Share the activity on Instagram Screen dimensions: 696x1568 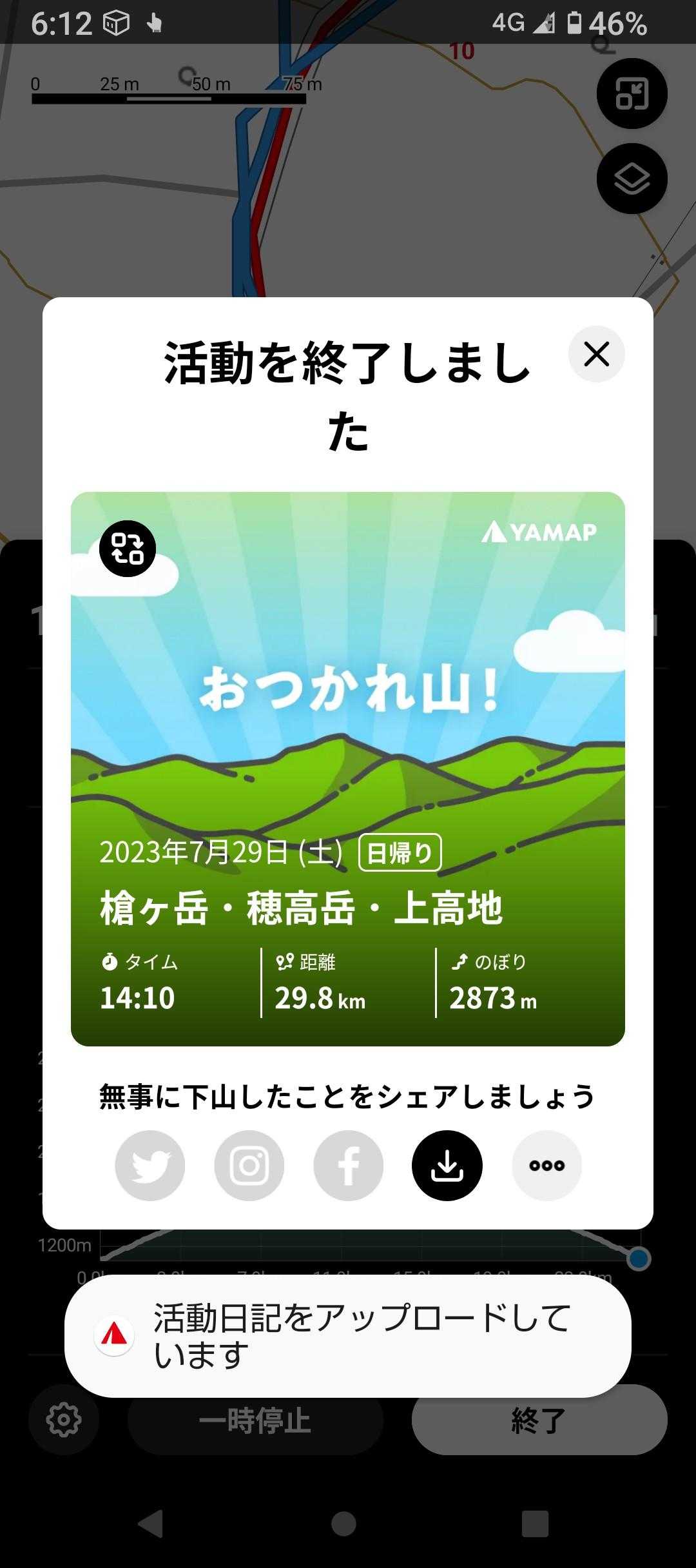coord(249,1166)
